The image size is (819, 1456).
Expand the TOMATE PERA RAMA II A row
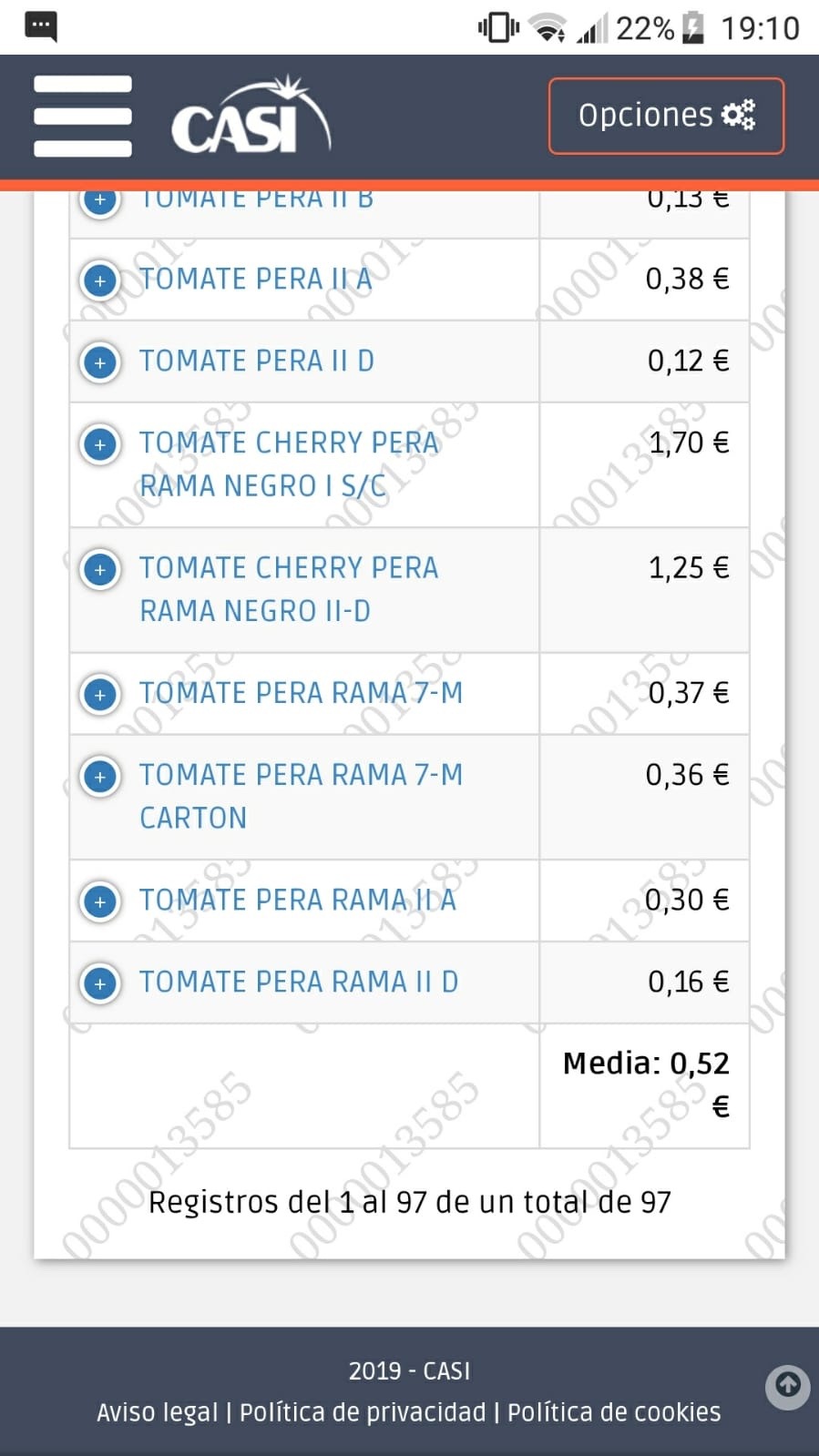tap(100, 901)
